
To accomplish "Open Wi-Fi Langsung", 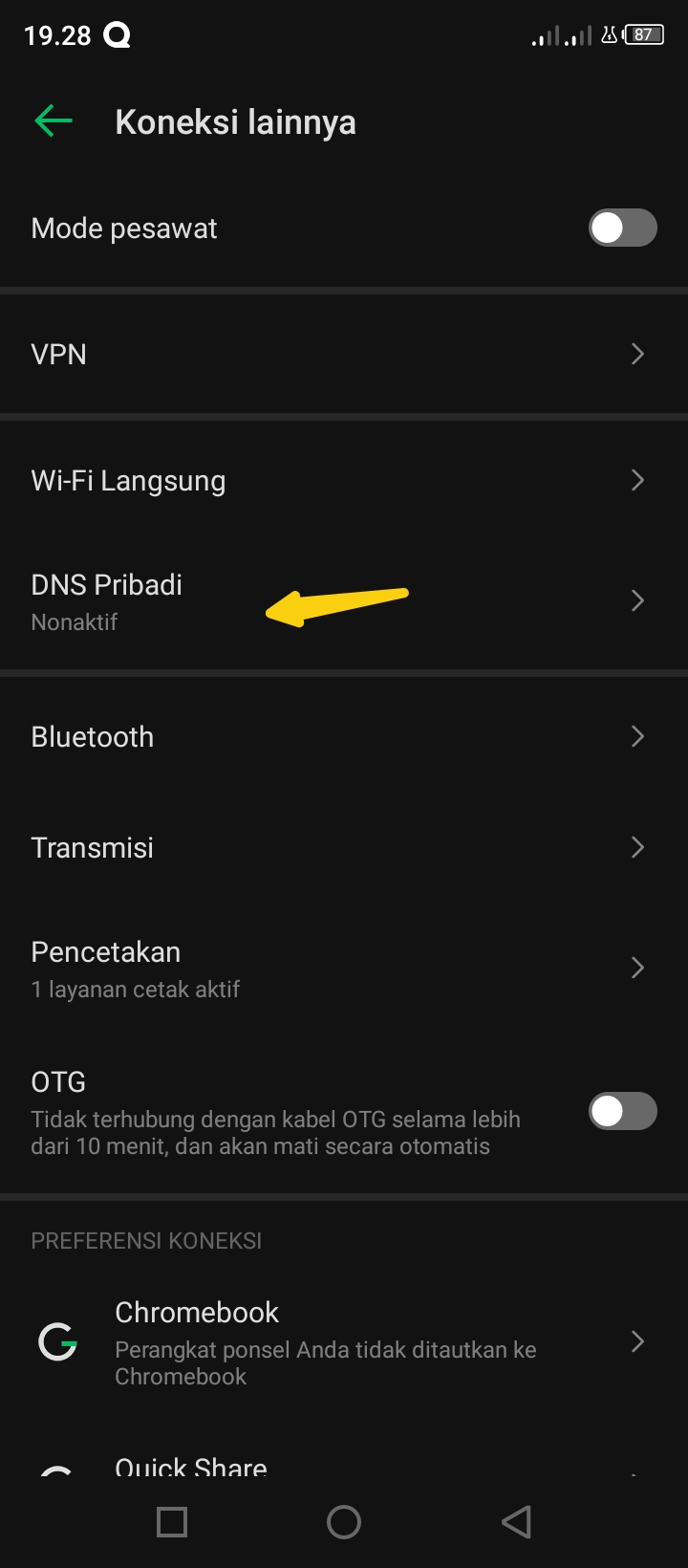I will (x=344, y=481).
